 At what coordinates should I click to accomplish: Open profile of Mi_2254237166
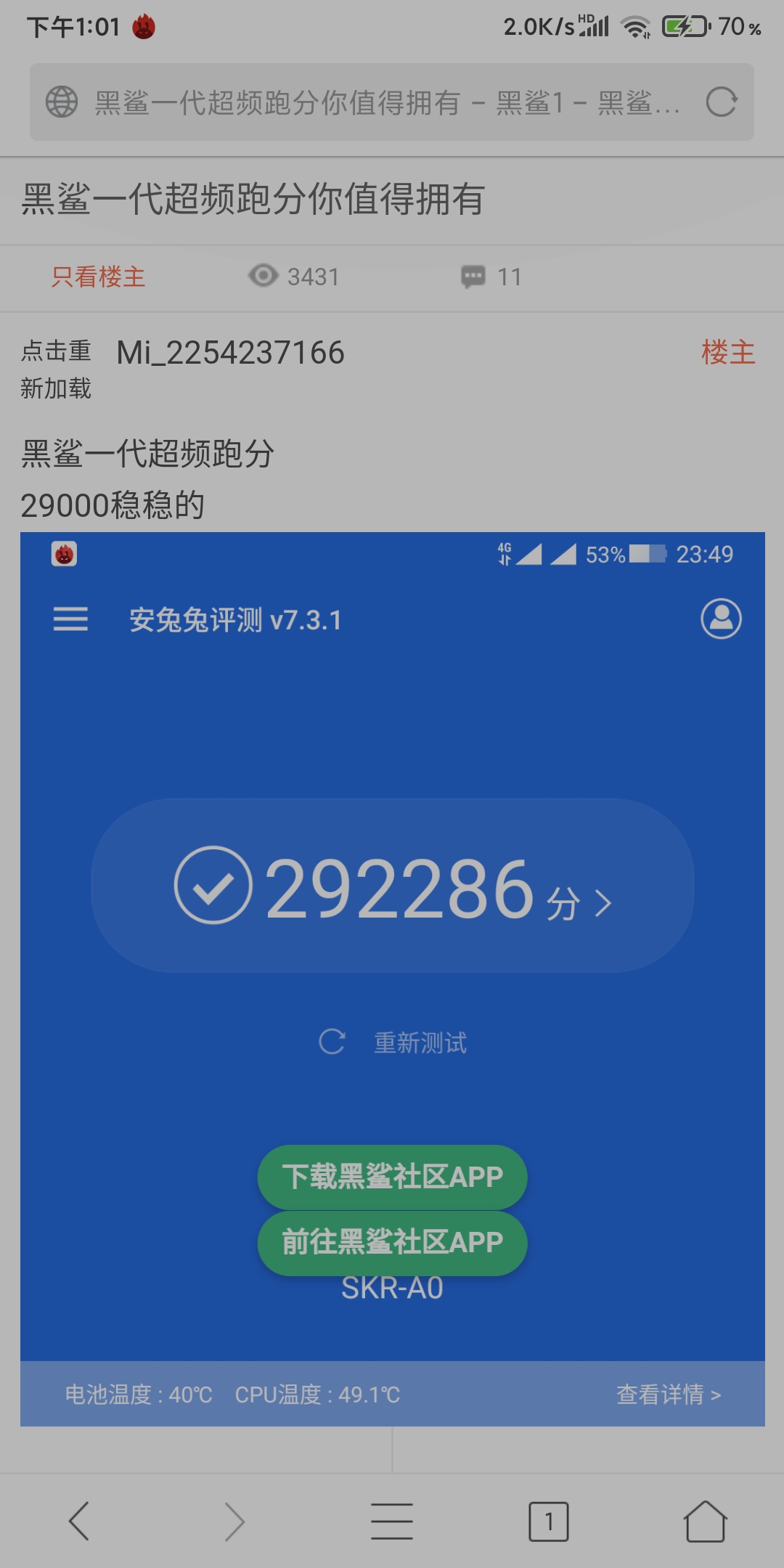click(x=231, y=353)
